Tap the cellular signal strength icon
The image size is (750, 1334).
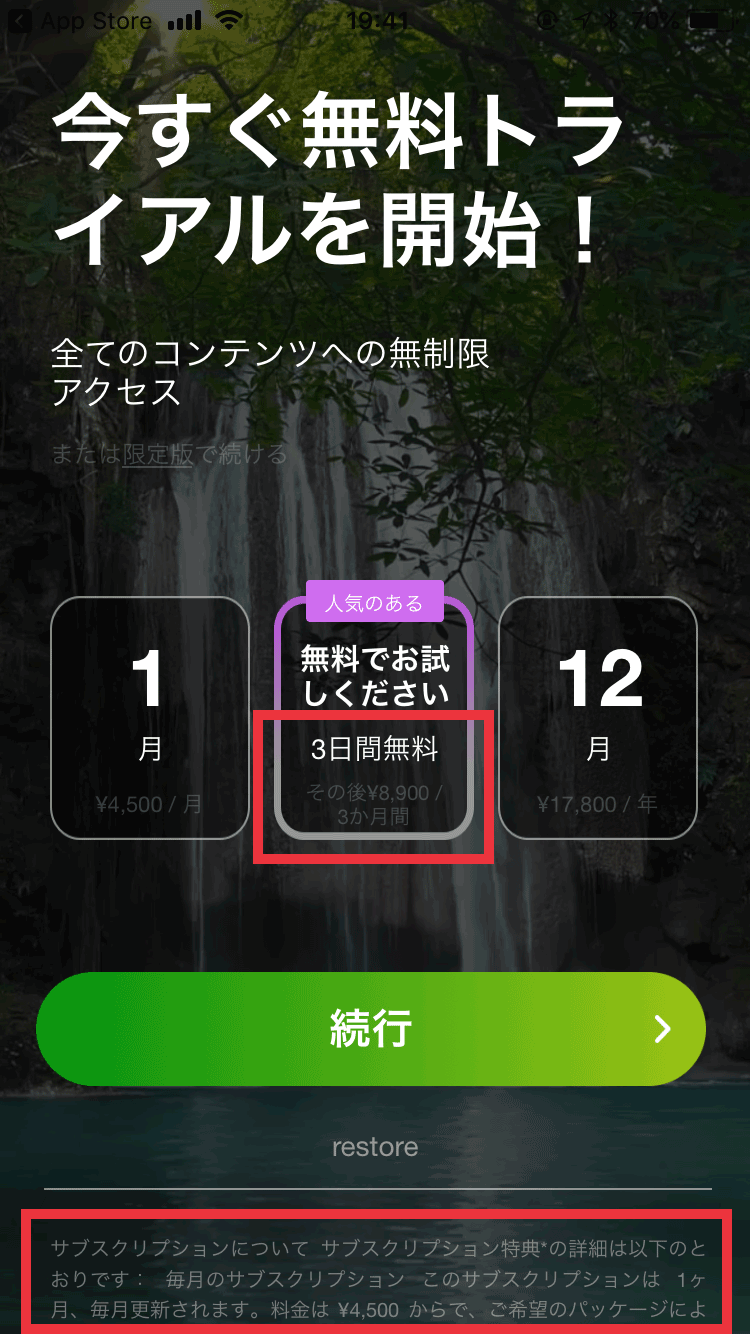pyautogui.click(x=185, y=20)
